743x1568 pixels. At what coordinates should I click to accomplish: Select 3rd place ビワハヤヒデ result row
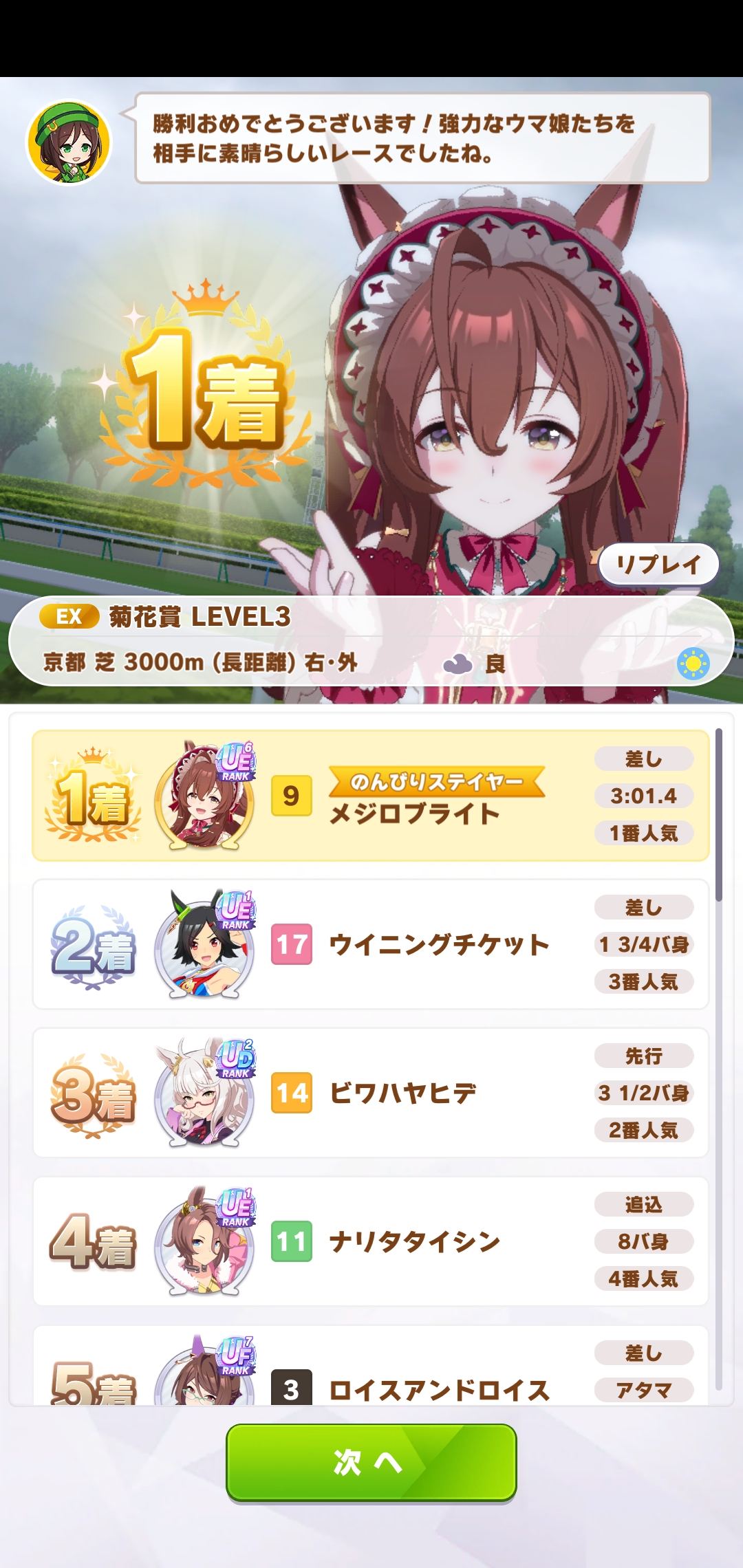pyautogui.click(x=370, y=1093)
